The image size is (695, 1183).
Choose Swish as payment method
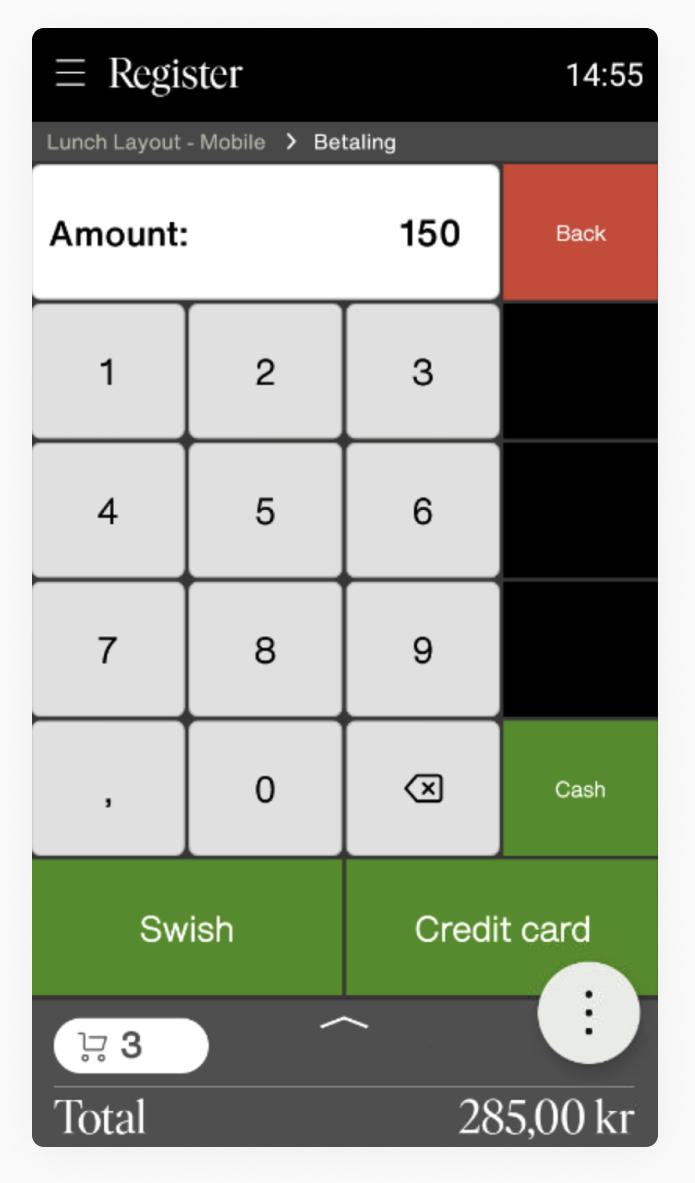(x=186, y=927)
